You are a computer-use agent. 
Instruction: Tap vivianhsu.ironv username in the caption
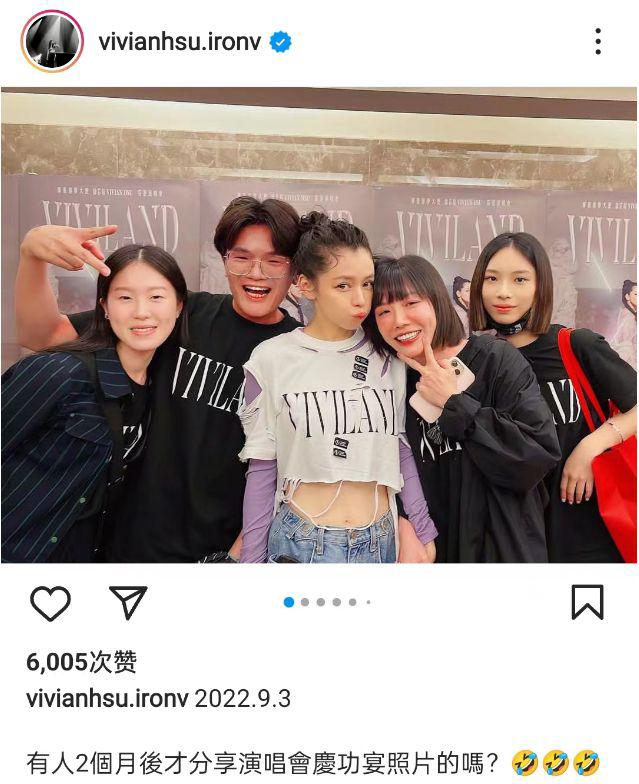(106, 698)
